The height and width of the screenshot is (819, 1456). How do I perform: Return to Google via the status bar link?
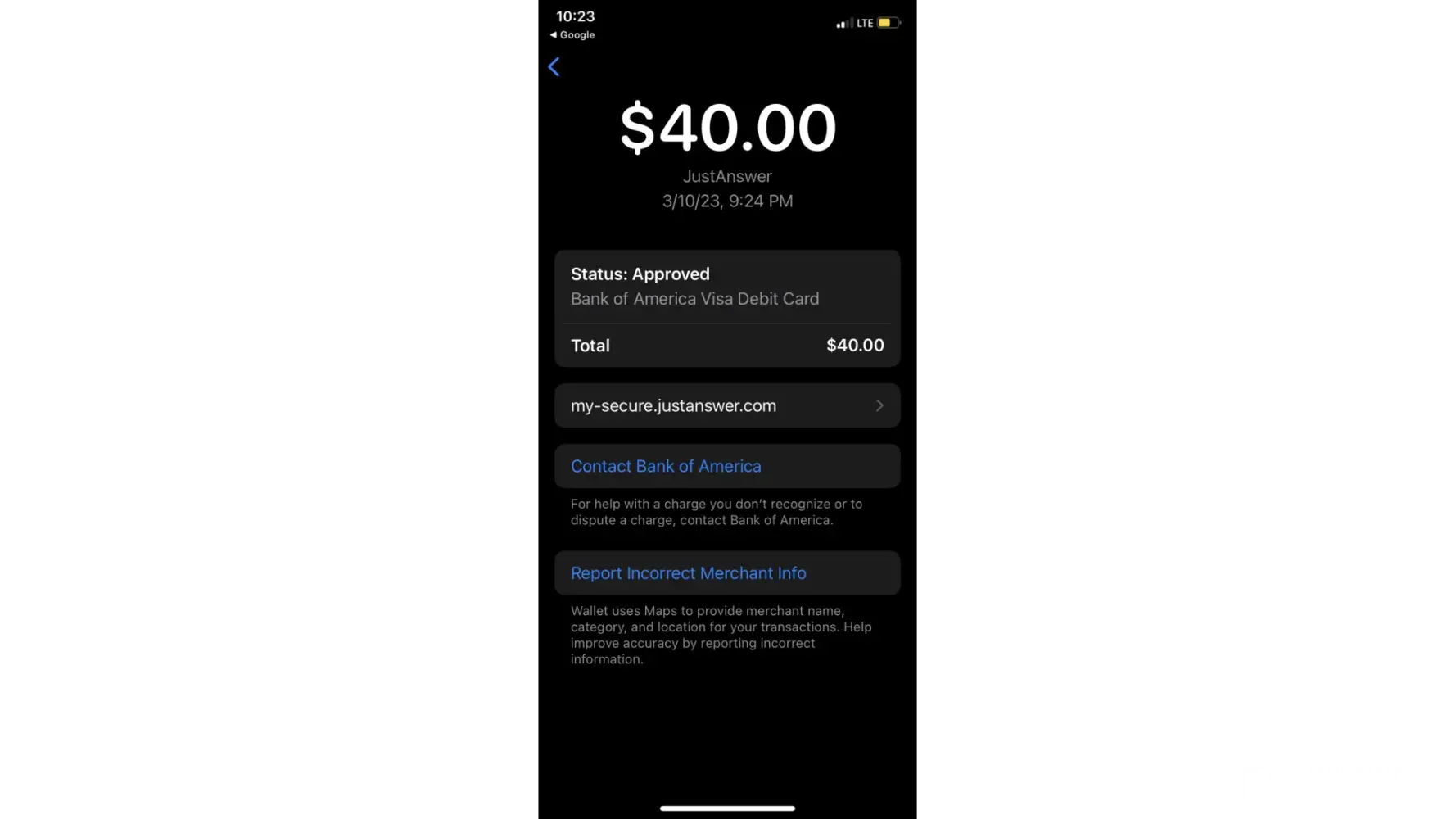tap(572, 35)
